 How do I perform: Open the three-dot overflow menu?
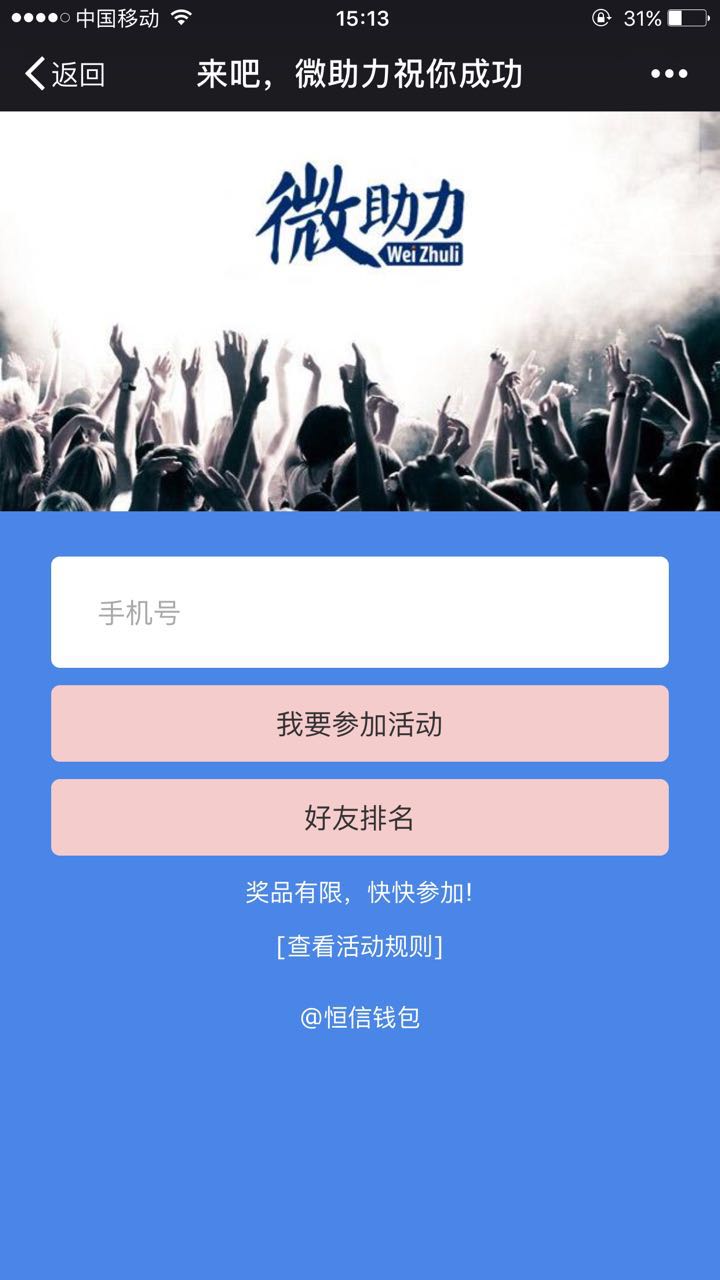[x=669, y=74]
